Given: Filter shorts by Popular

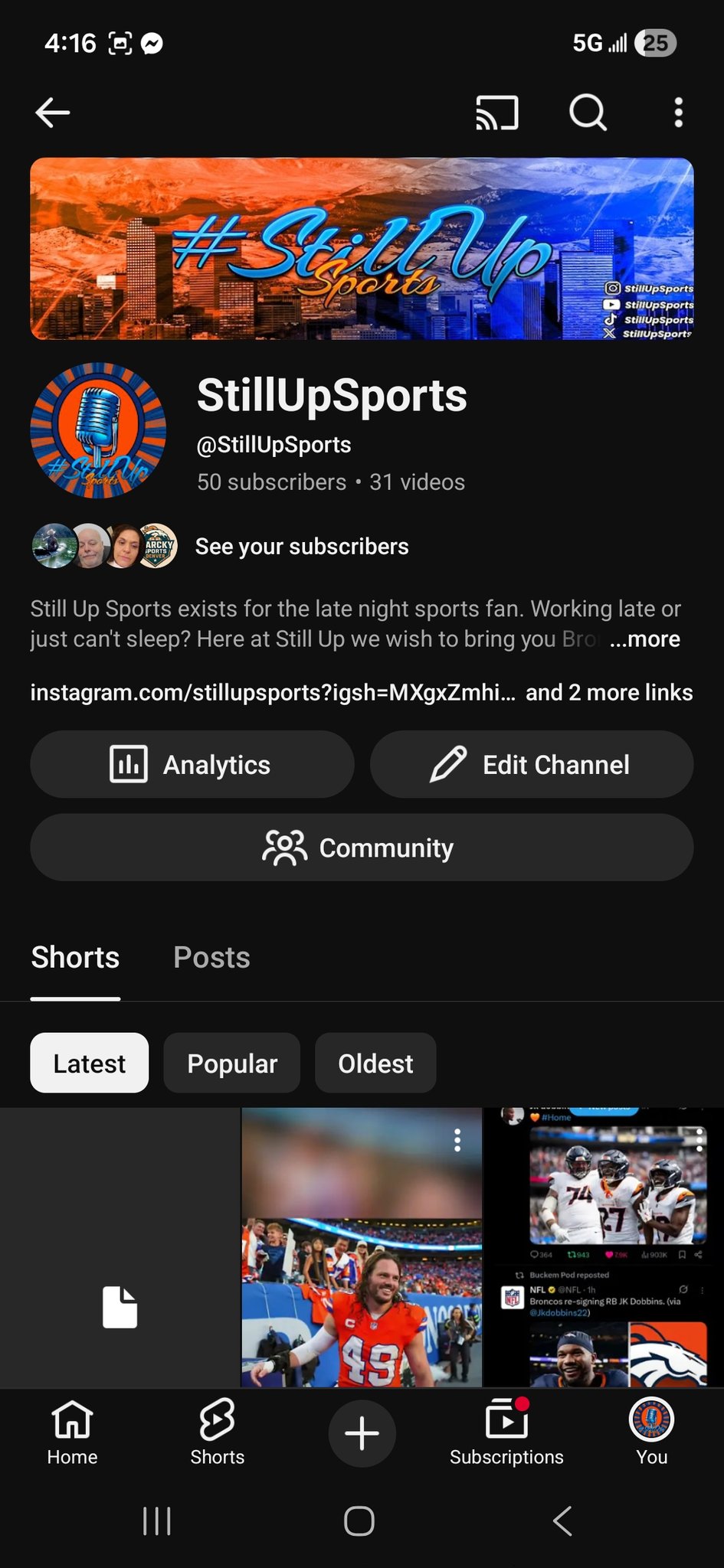Looking at the screenshot, I should click(232, 1063).
